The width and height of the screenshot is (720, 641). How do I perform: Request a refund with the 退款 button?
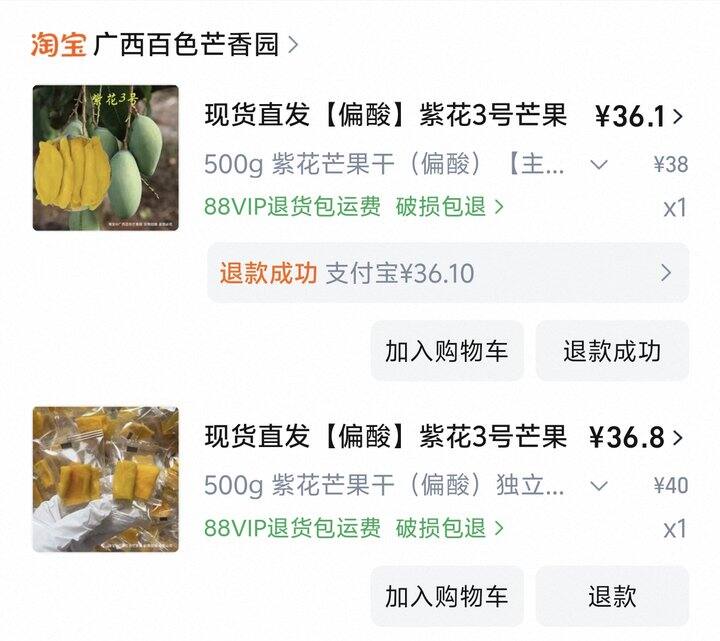coord(611,597)
